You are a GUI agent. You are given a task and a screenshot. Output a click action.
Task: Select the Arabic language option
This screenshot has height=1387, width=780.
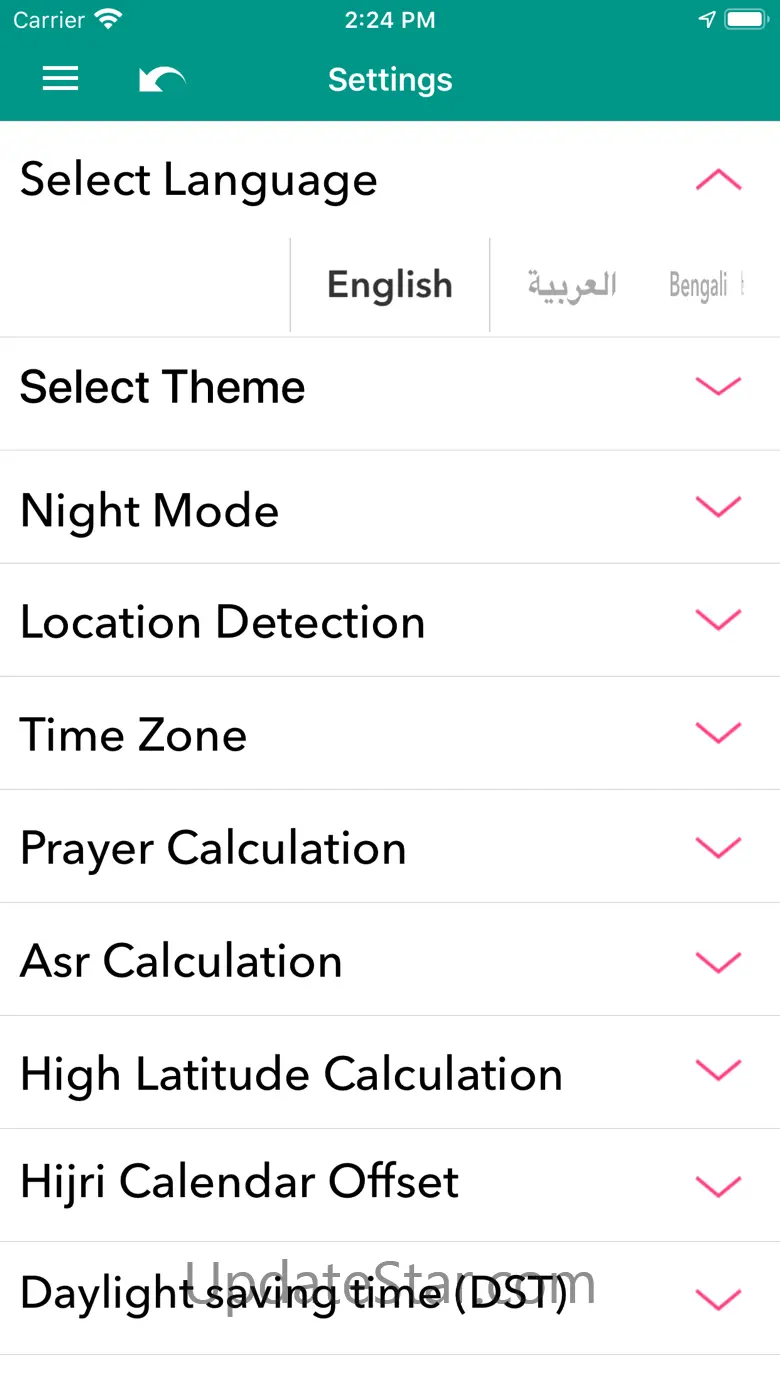(572, 285)
